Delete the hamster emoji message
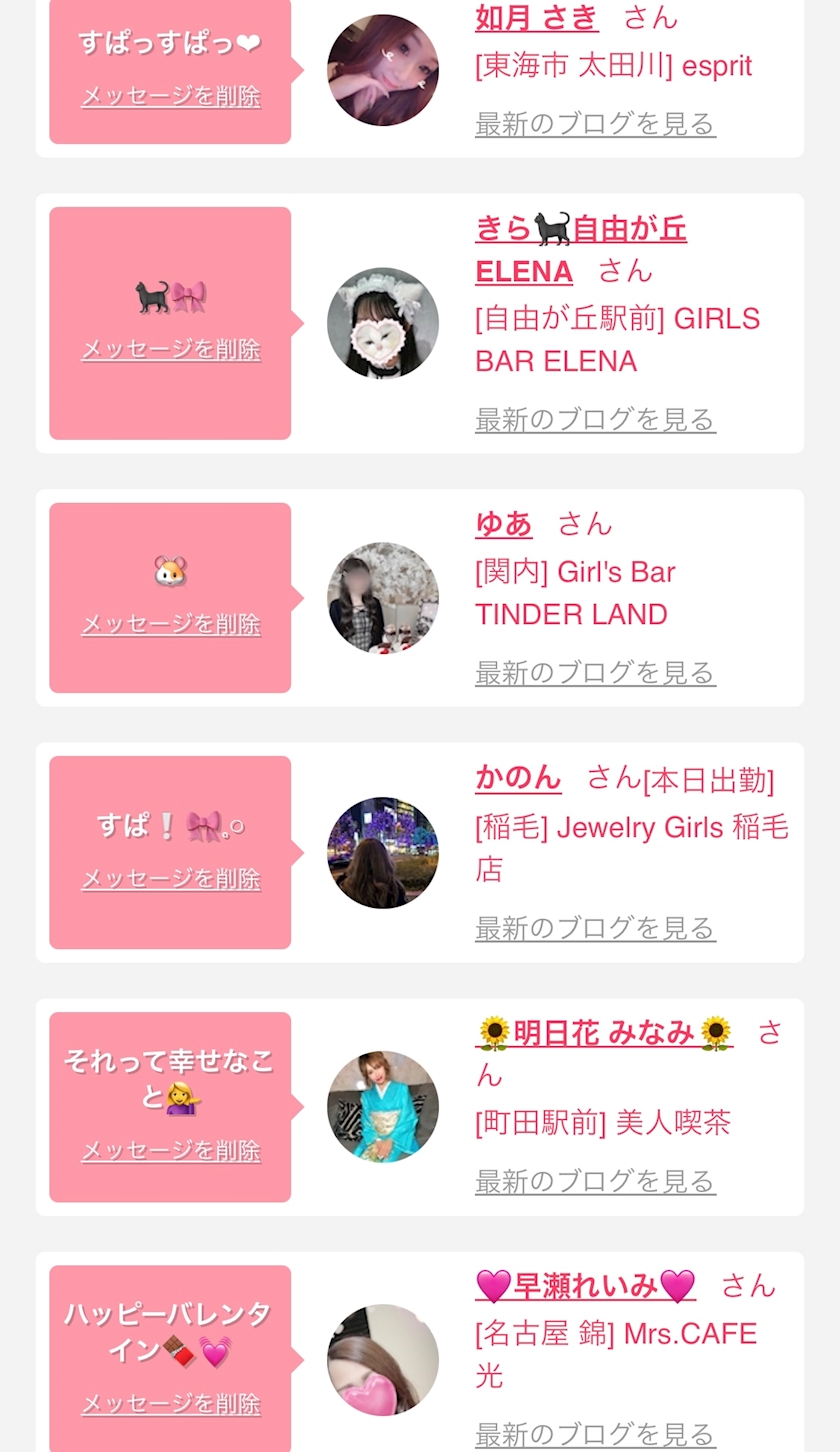 (x=170, y=624)
